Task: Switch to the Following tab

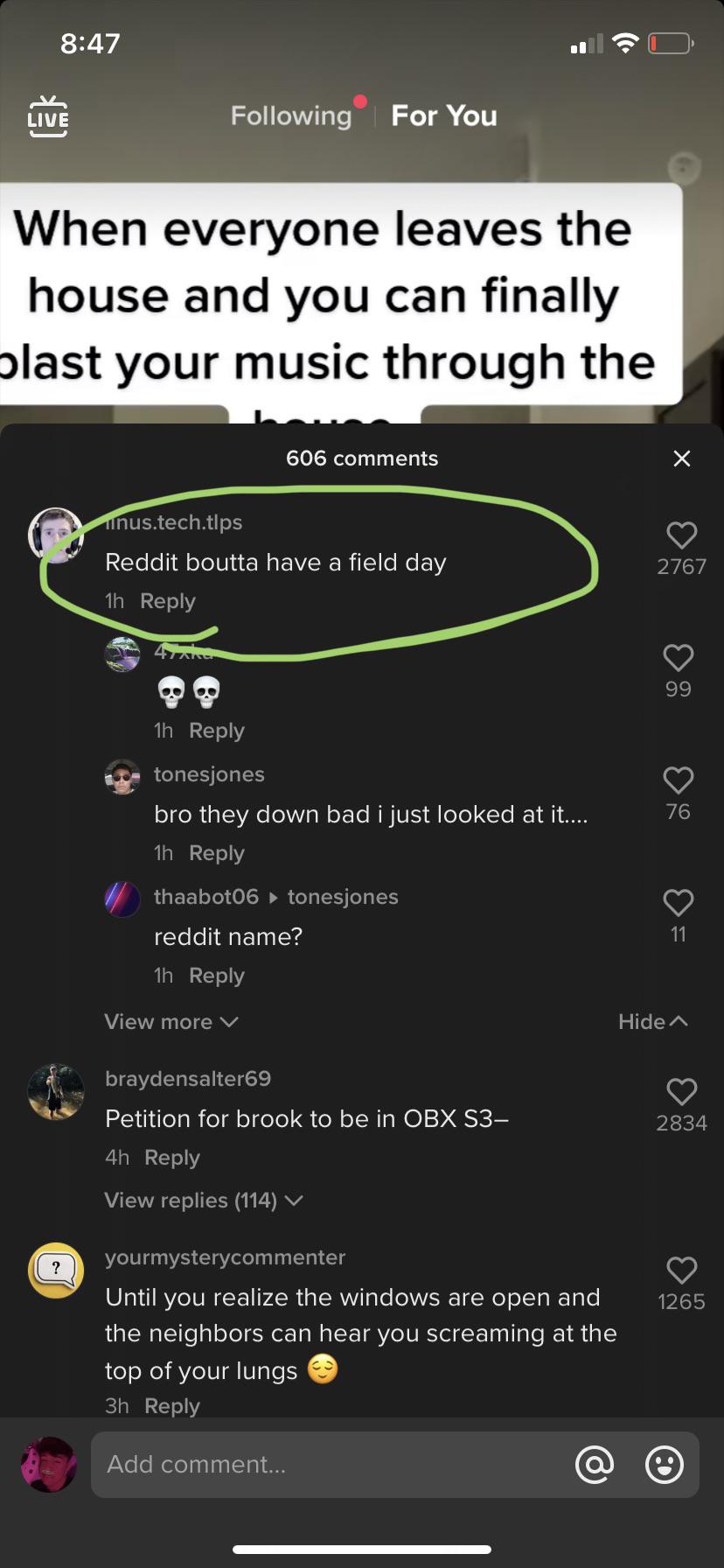Action: (x=291, y=115)
